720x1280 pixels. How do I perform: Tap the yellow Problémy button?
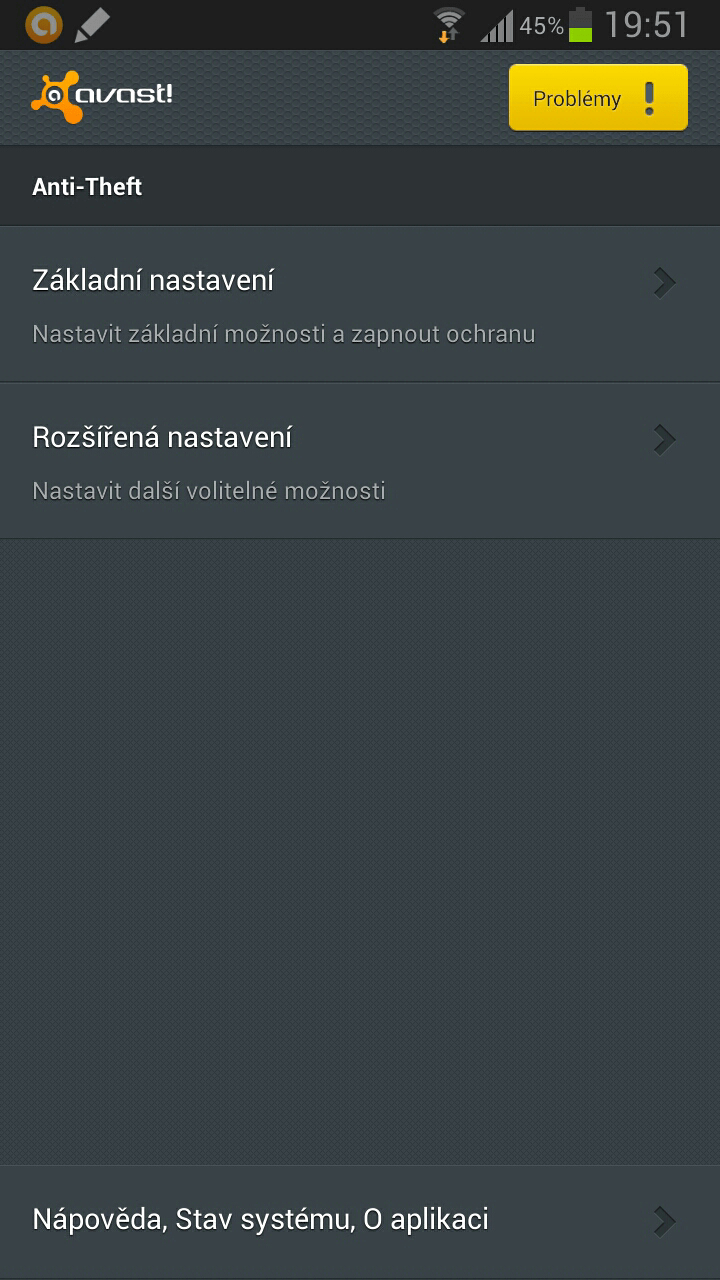(598, 98)
